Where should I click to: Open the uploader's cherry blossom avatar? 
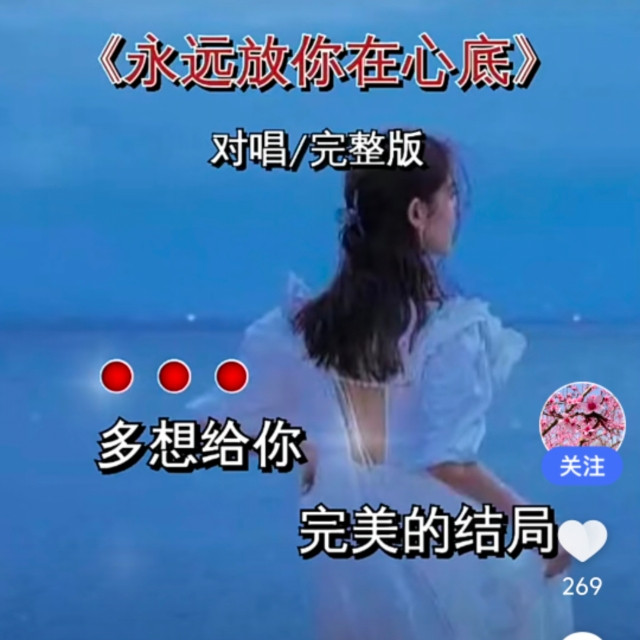(582, 418)
